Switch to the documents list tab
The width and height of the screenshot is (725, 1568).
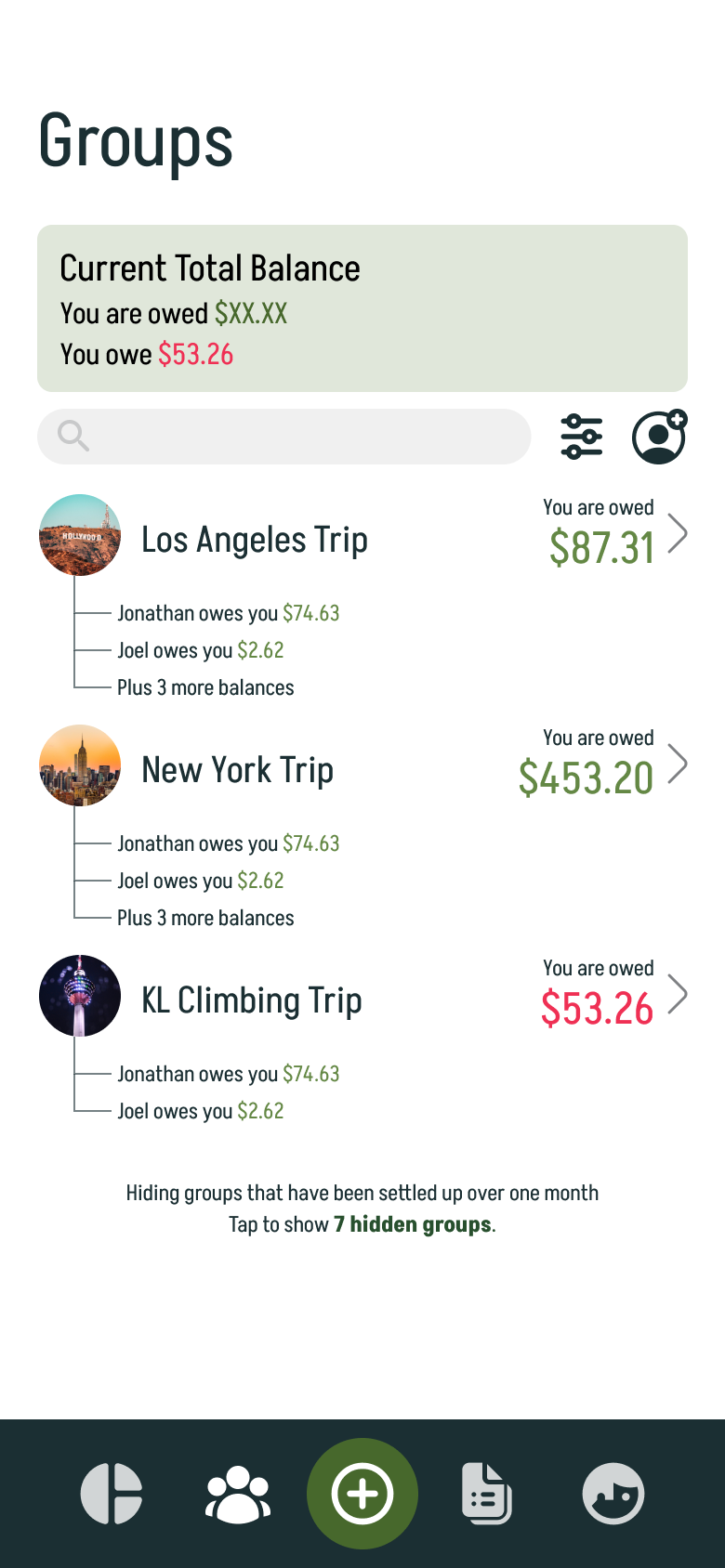(486, 1494)
